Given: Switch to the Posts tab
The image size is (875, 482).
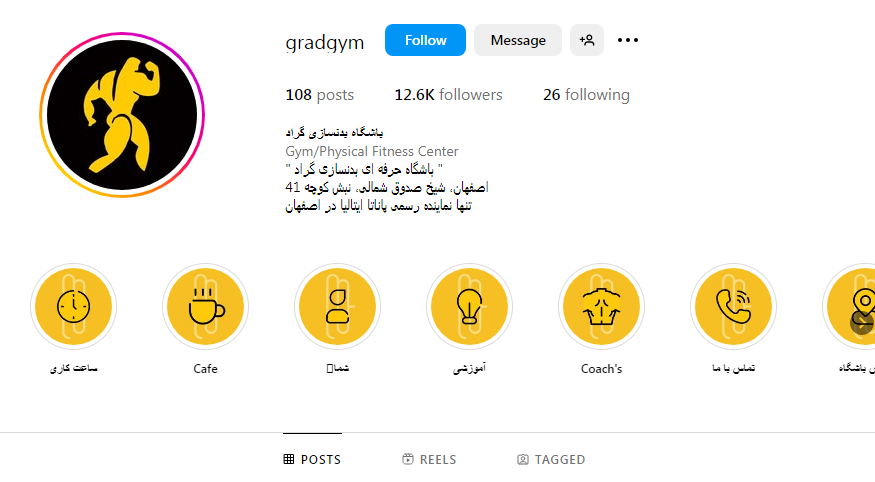Looking at the screenshot, I should (312, 460).
